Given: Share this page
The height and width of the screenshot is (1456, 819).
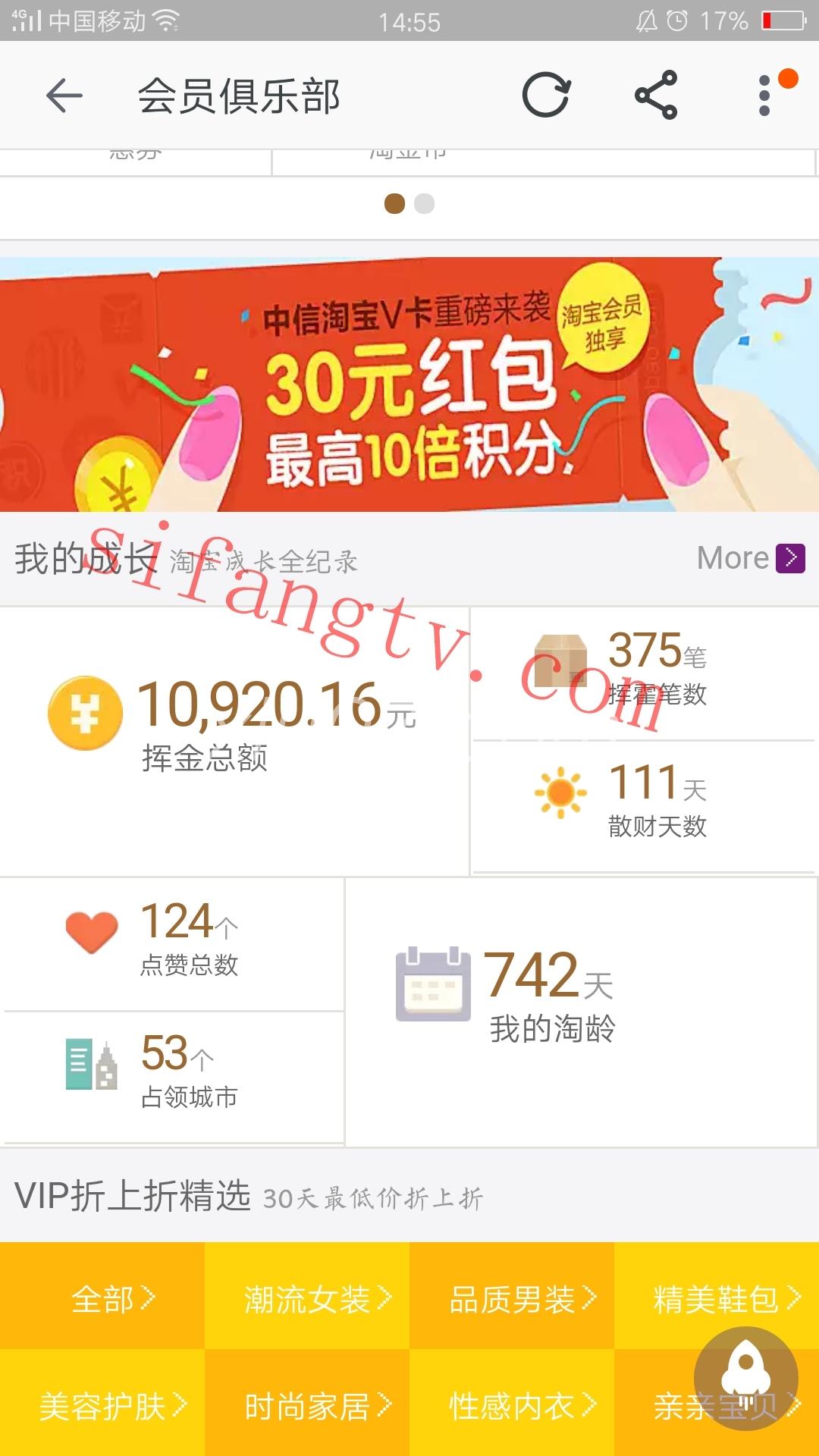Looking at the screenshot, I should point(656,96).
